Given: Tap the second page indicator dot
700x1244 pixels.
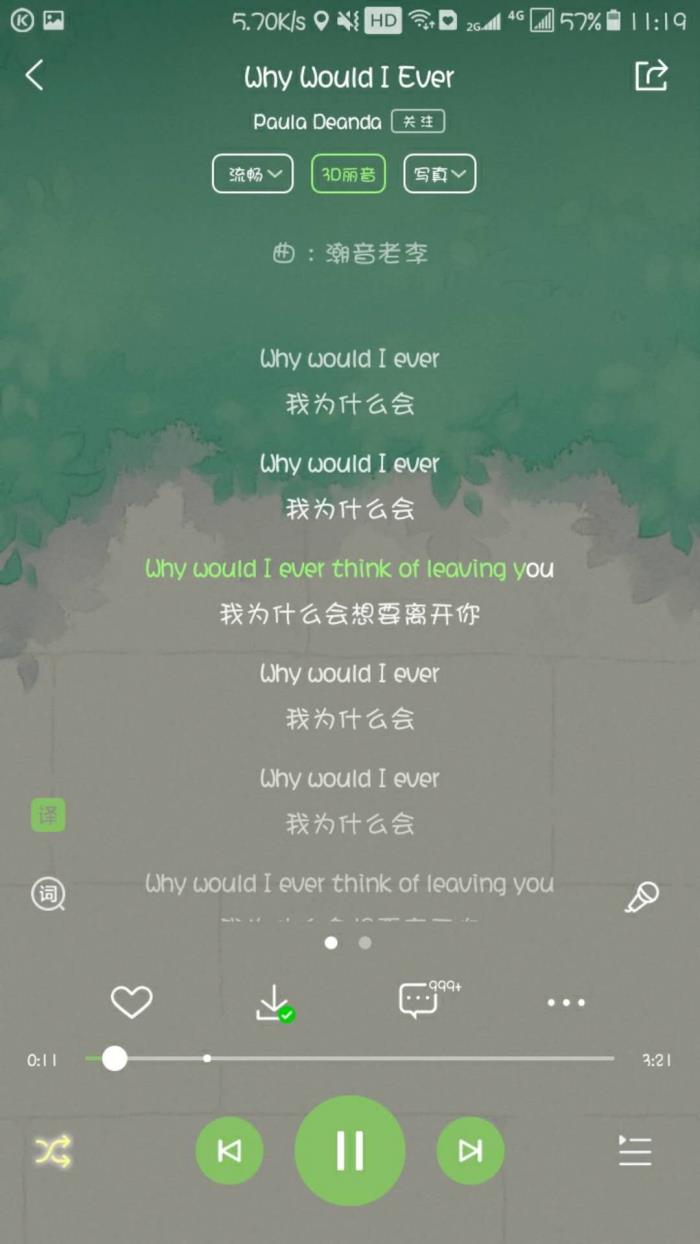Looking at the screenshot, I should (365, 942).
